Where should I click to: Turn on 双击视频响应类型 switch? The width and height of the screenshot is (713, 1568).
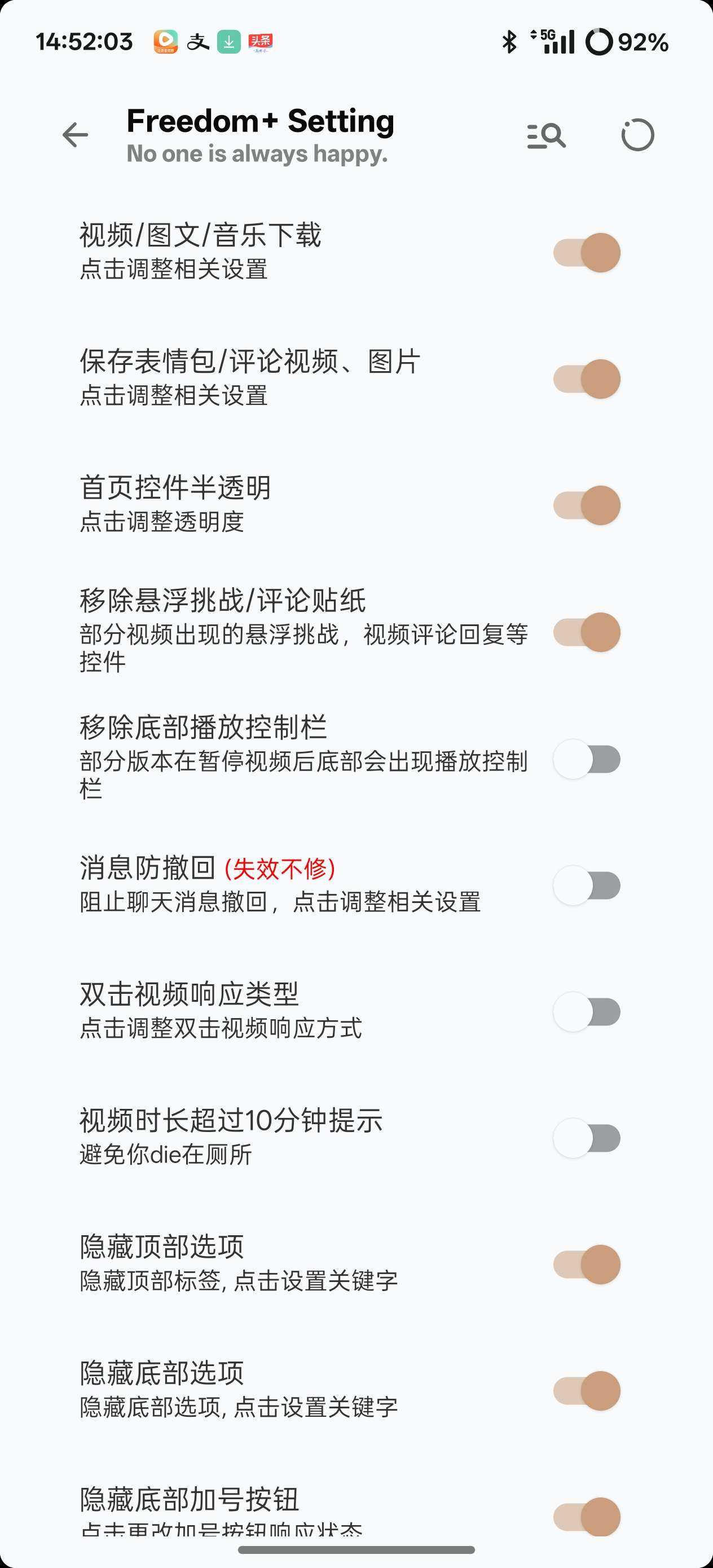586,1012
